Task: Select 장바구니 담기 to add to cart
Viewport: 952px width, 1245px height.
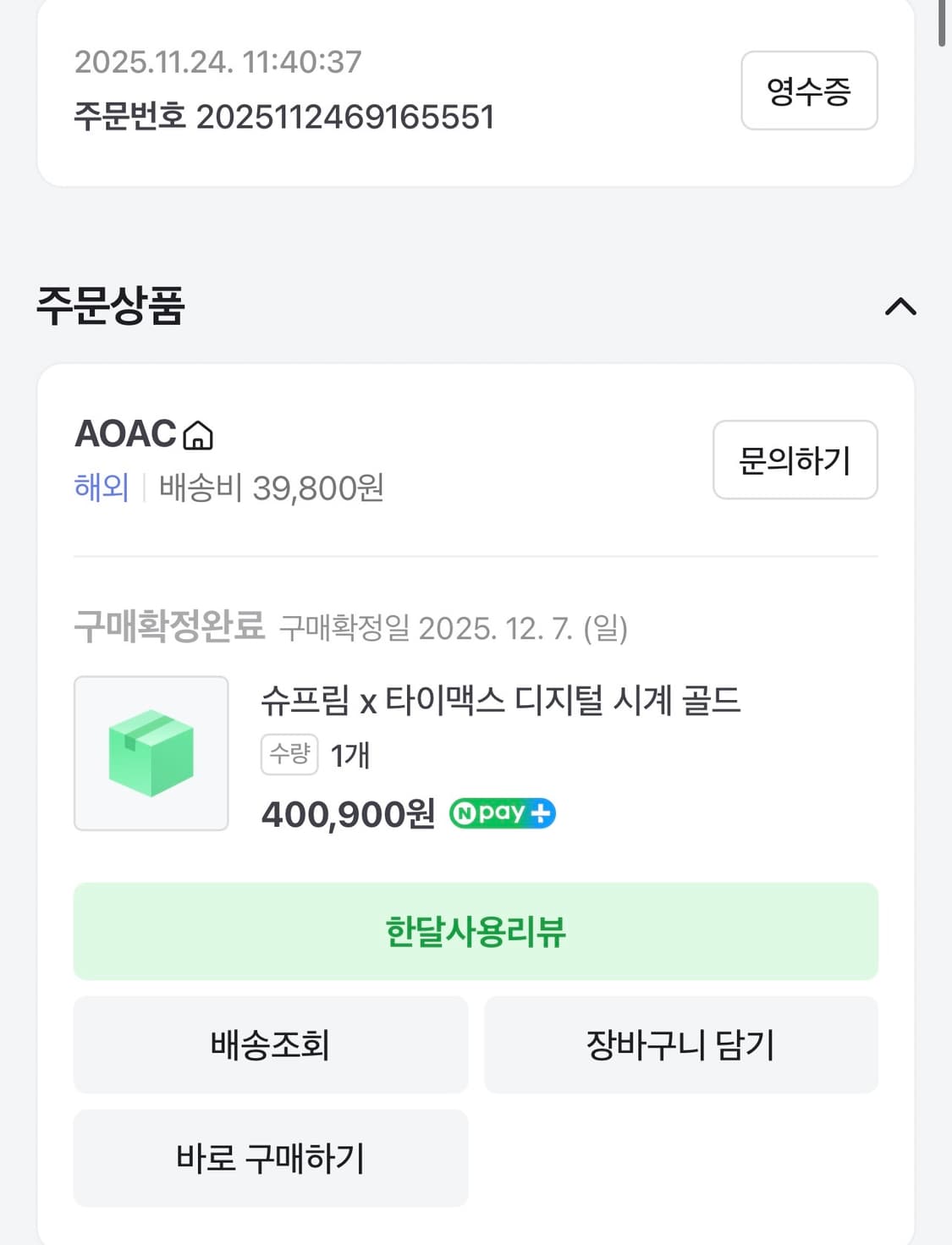Action: 681,1045
